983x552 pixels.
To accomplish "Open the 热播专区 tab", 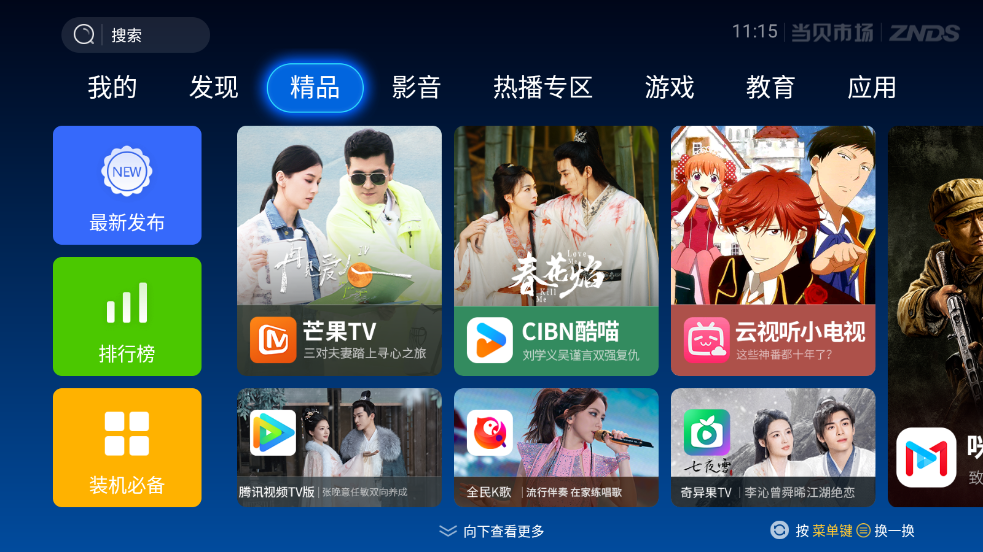I will coord(543,88).
